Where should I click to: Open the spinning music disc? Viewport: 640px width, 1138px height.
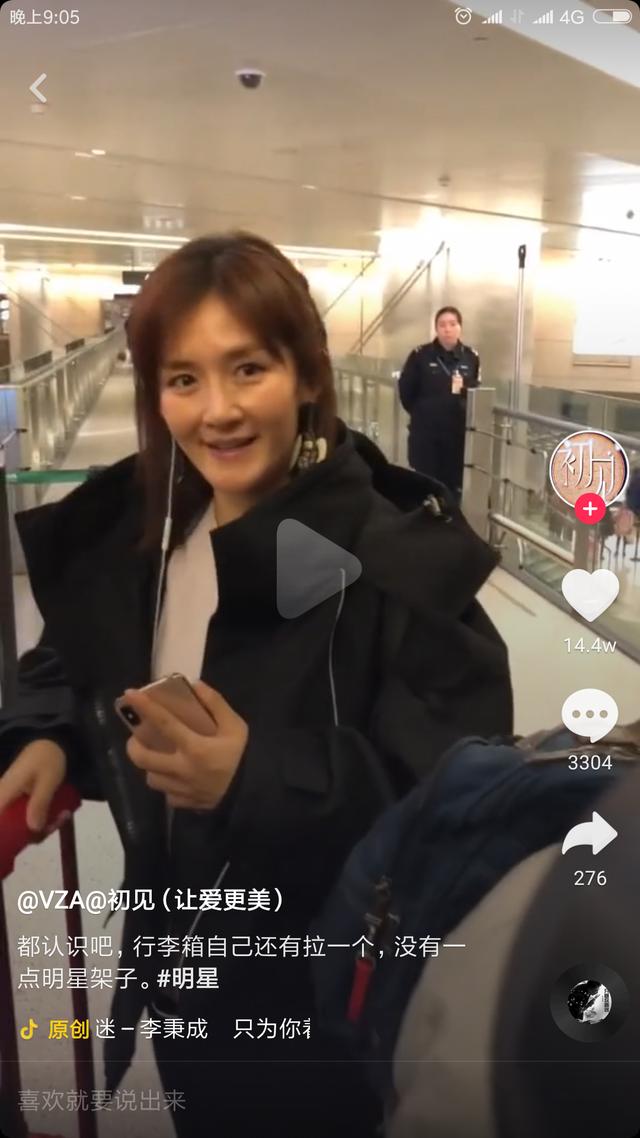point(589,1002)
